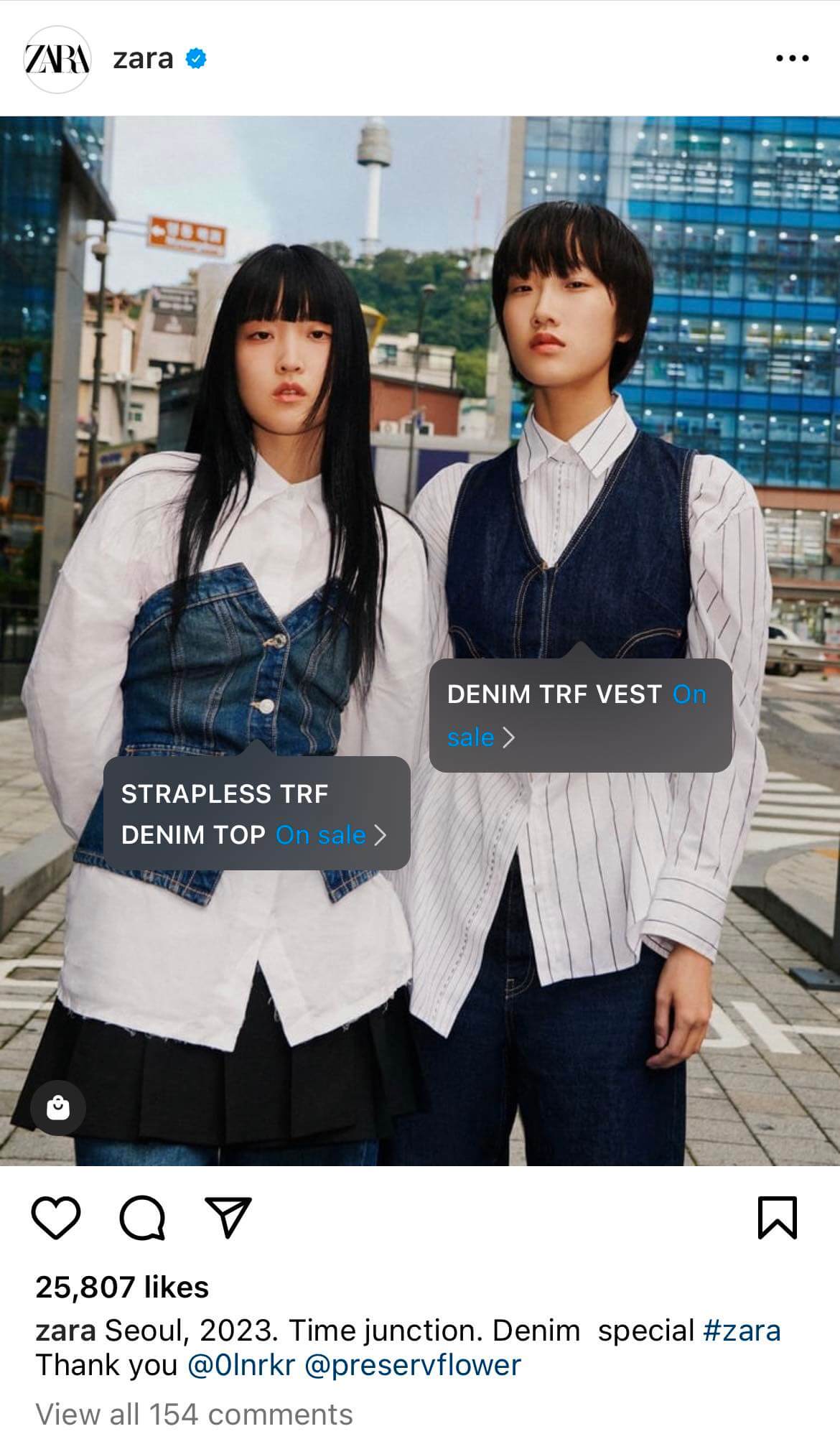This screenshot has width=840, height=1434.
Task: Open the #zara hashtag
Action: [x=742, y=1331]
